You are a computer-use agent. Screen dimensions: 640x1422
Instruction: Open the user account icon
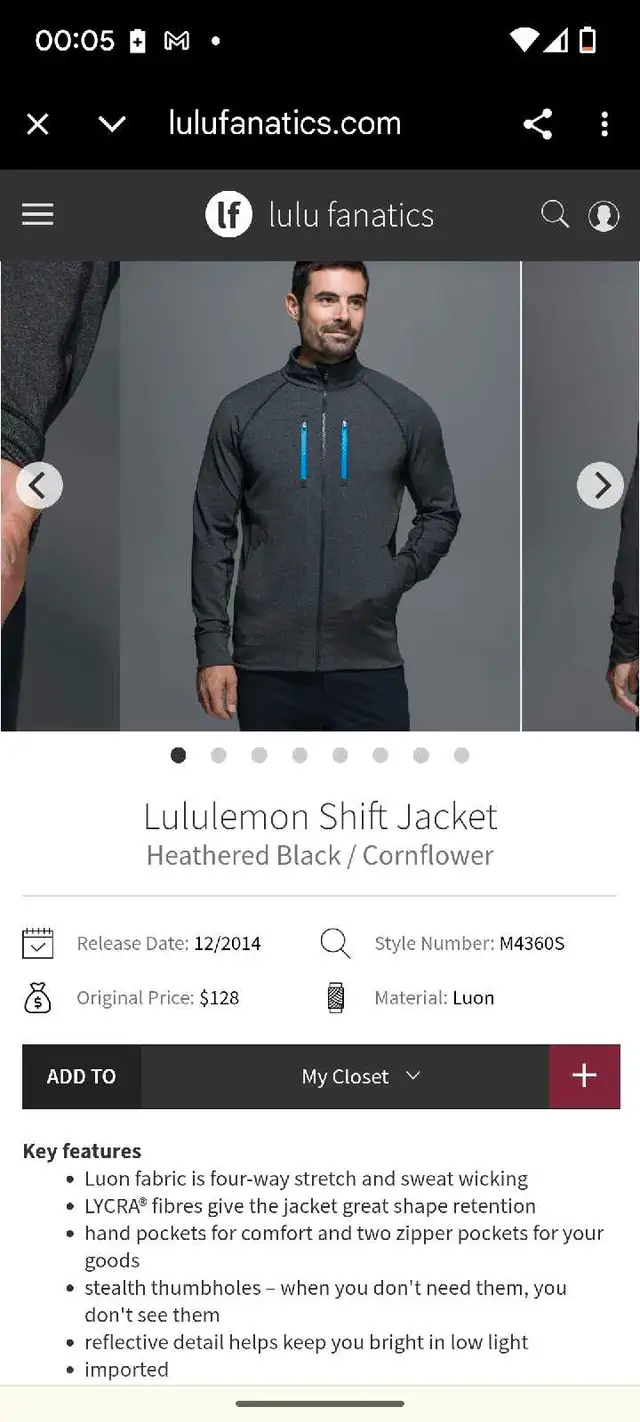[x=604, y=215]
